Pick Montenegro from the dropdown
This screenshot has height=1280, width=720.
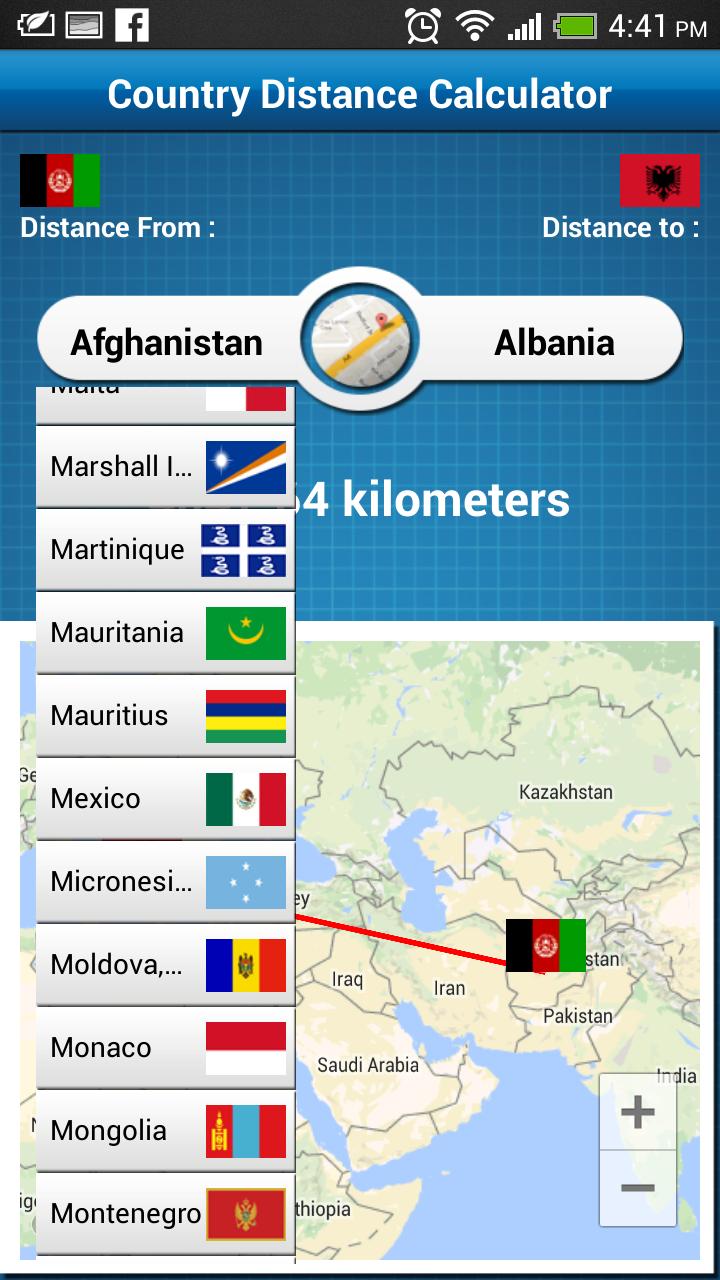click(x=165, y=1213)
